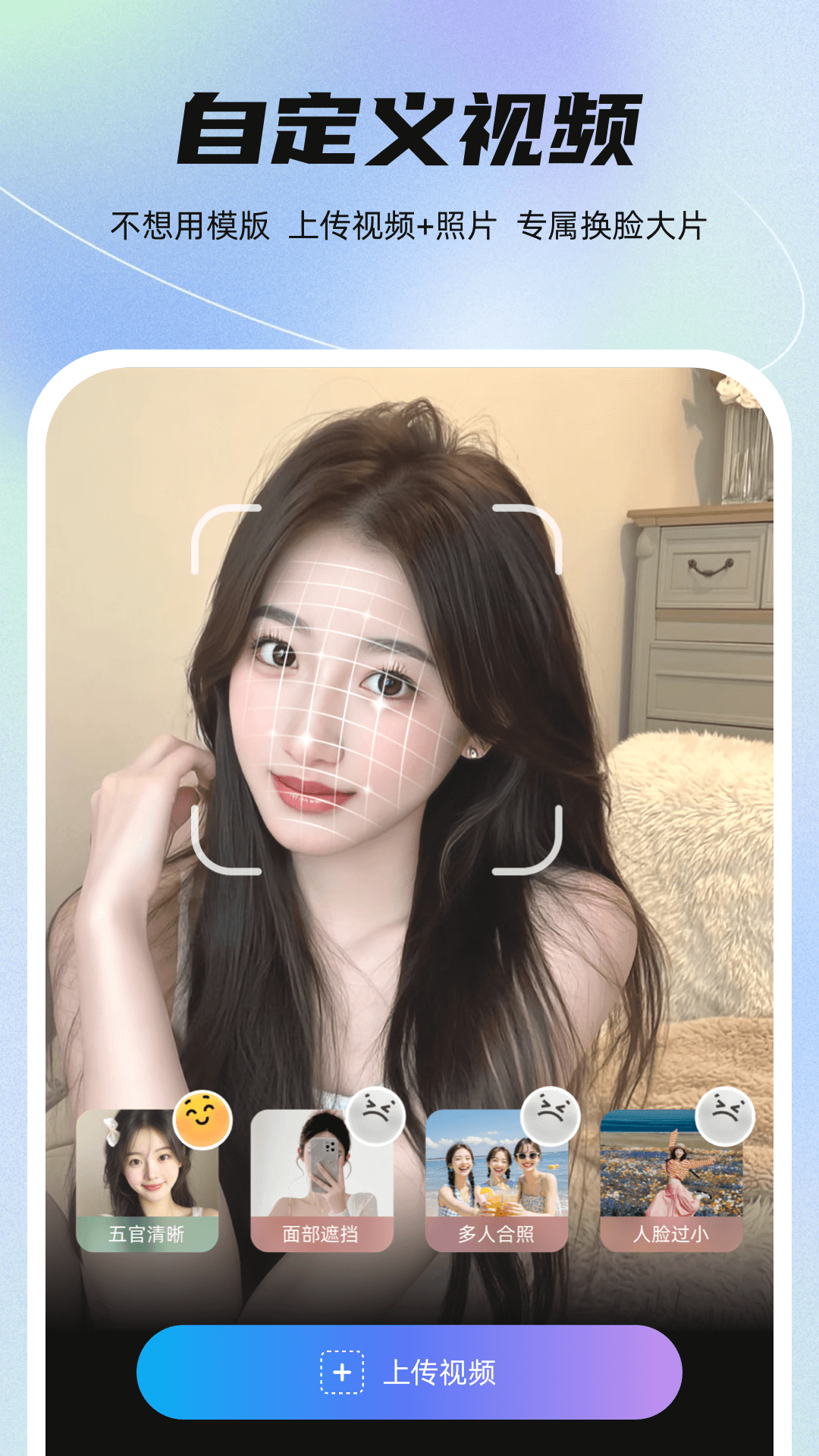Select the 五官清晰 example thumbnail
Image resolution: width=819 pixels, height=1456 pixels.
[148, 1172]
